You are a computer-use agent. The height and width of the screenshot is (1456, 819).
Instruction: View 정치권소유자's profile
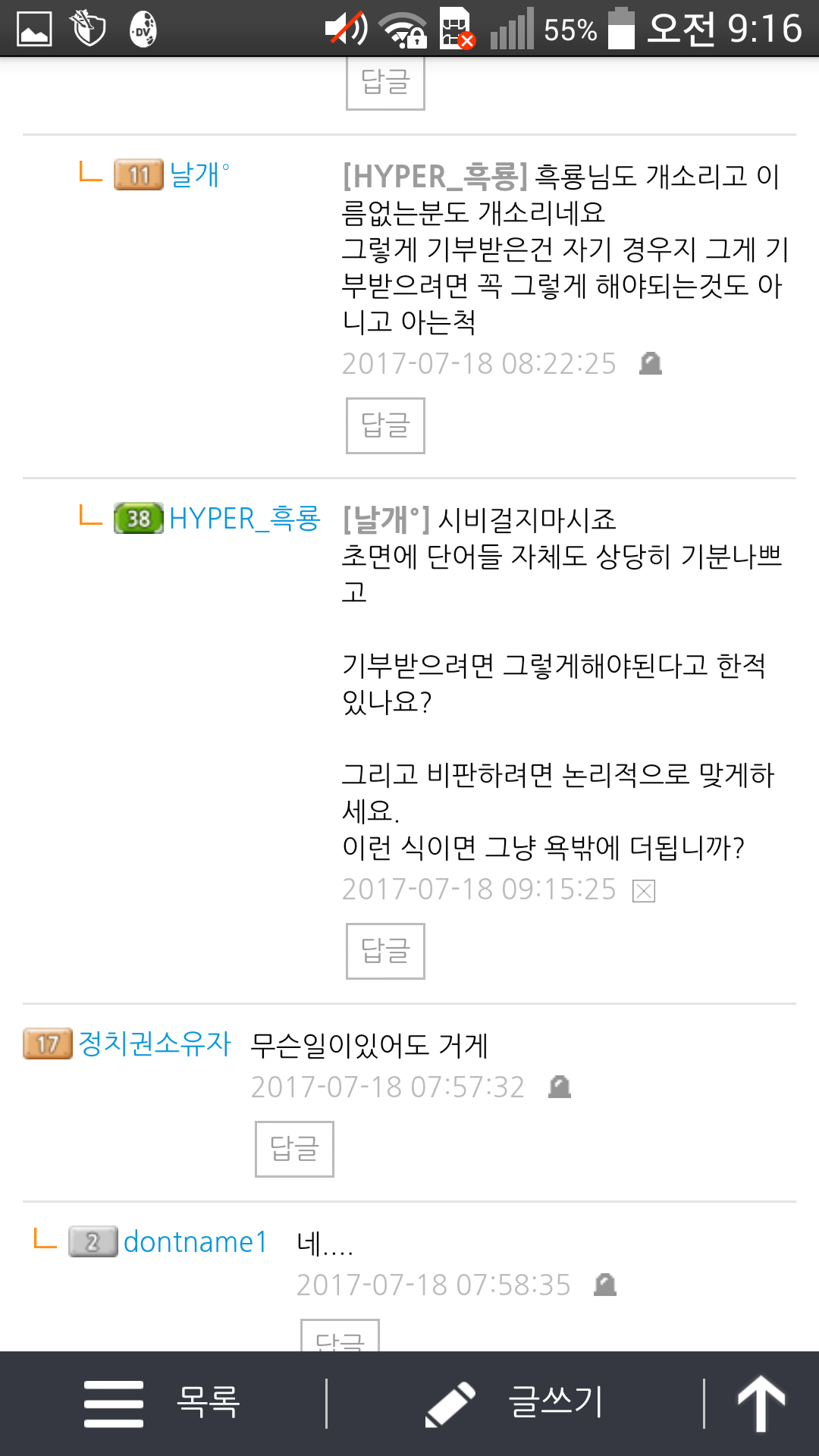pos(154,1044)
